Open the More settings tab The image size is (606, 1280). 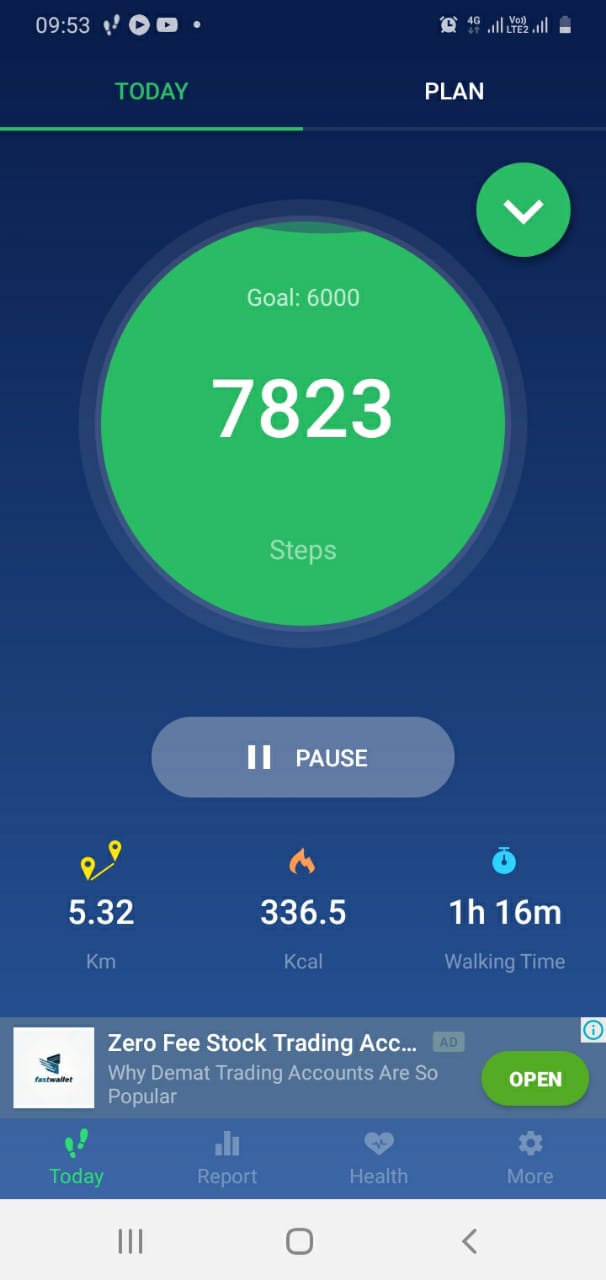(x=530, y=1159)
